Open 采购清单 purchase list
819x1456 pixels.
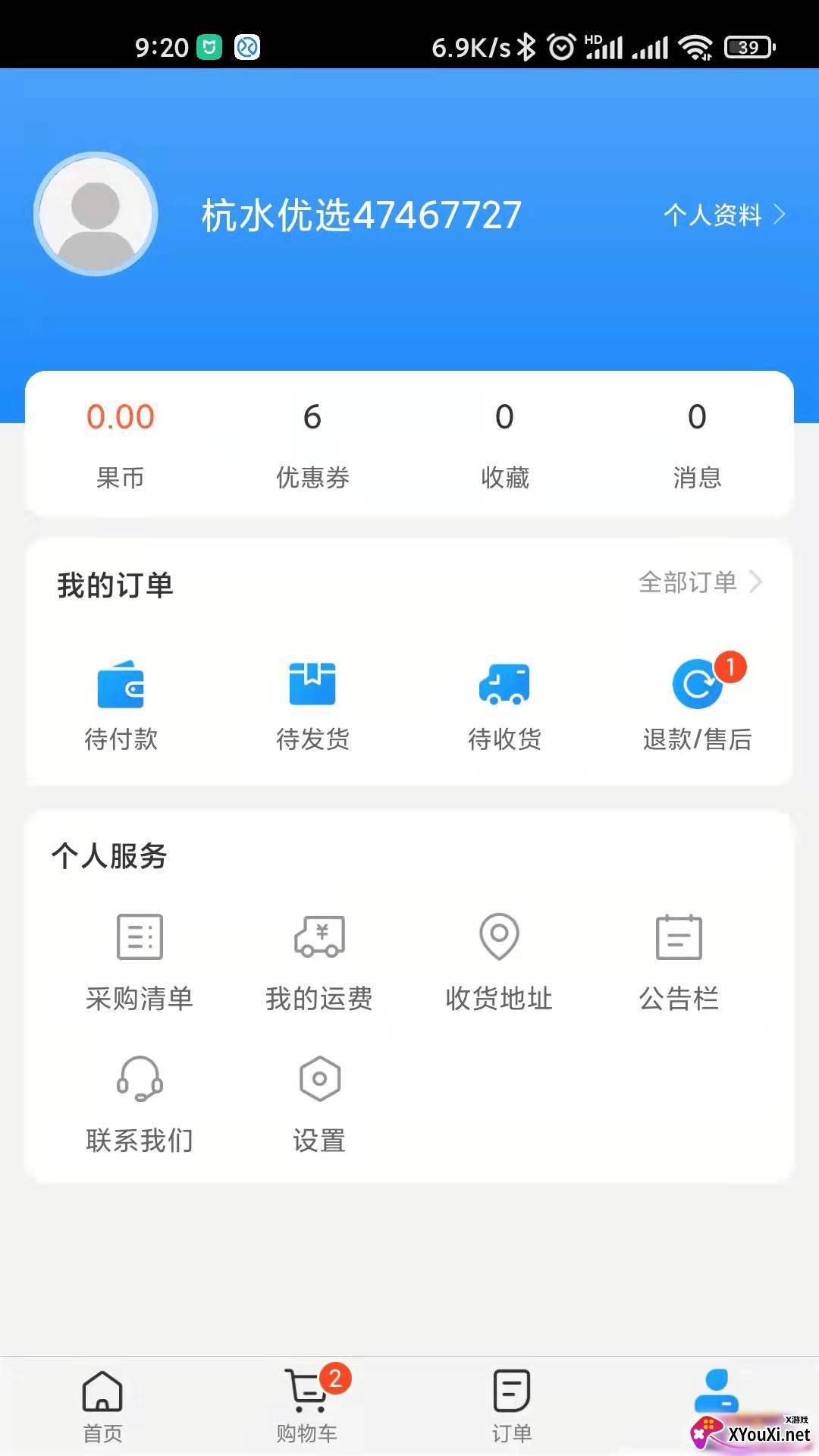tap(140, 963)
